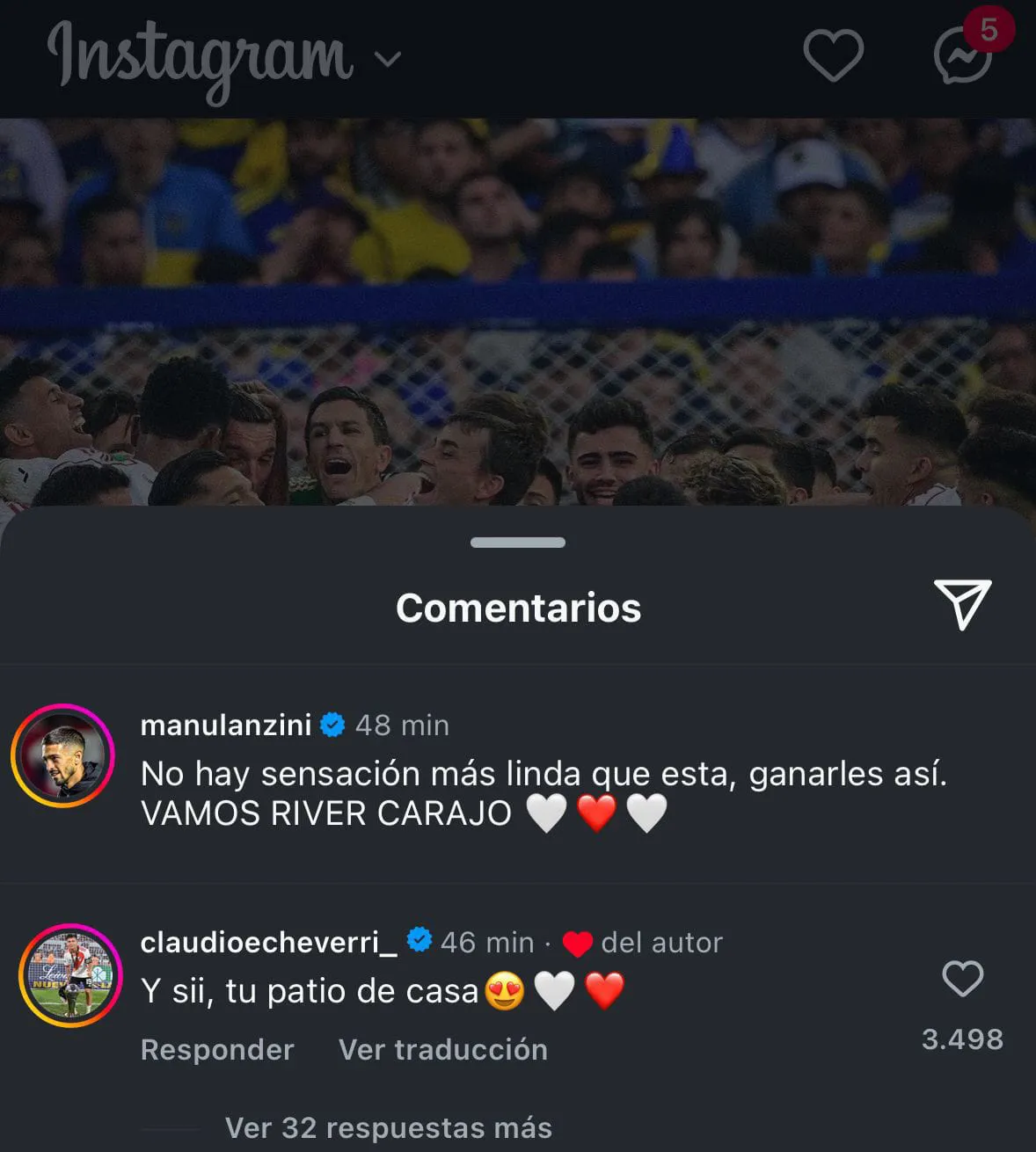Image resolution: width=1036 pixels, height=1152 pixels.
Task: Visit the claudioecheverri_ username link
Action: [269, 942]
